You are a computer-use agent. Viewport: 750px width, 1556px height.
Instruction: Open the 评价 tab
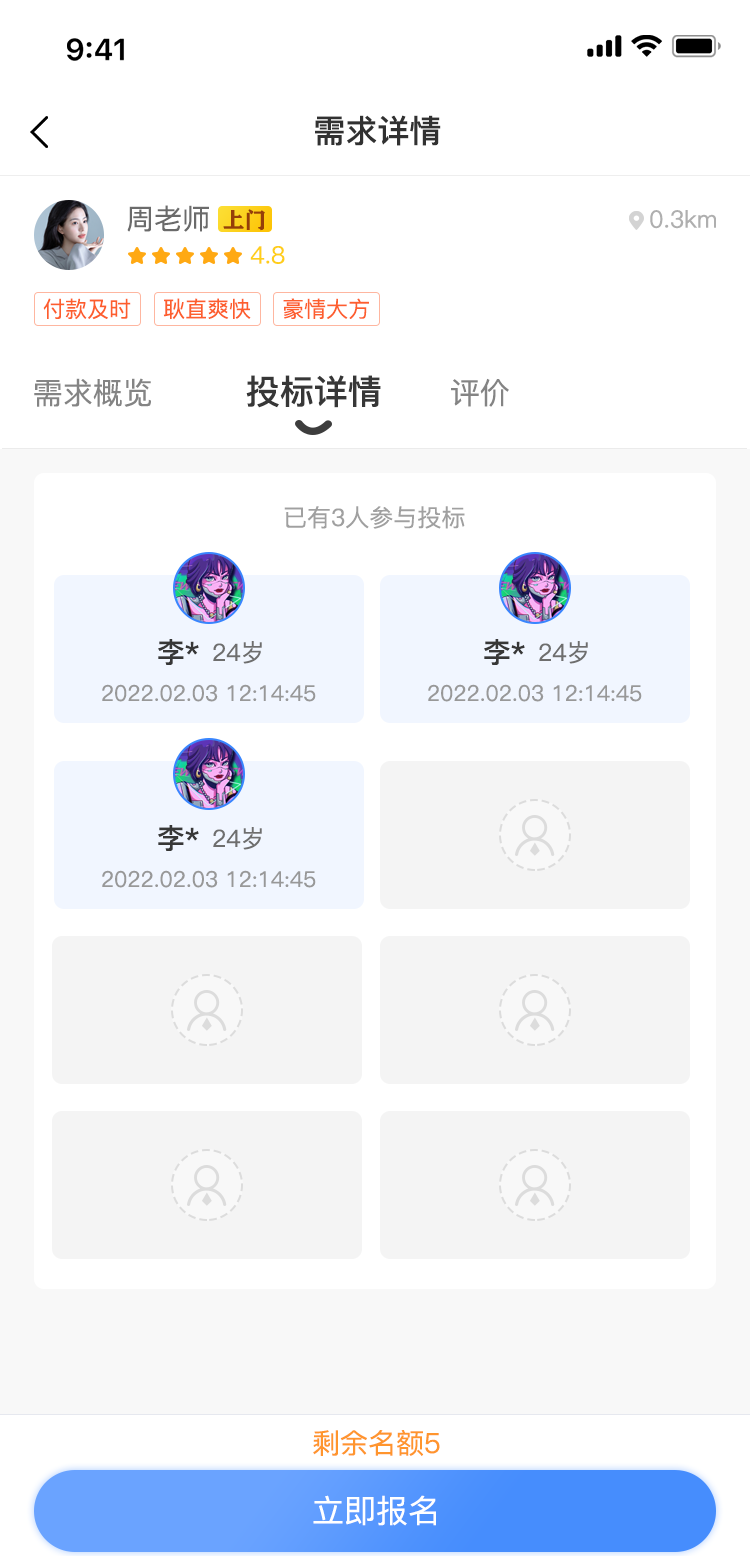coord(480,393)
